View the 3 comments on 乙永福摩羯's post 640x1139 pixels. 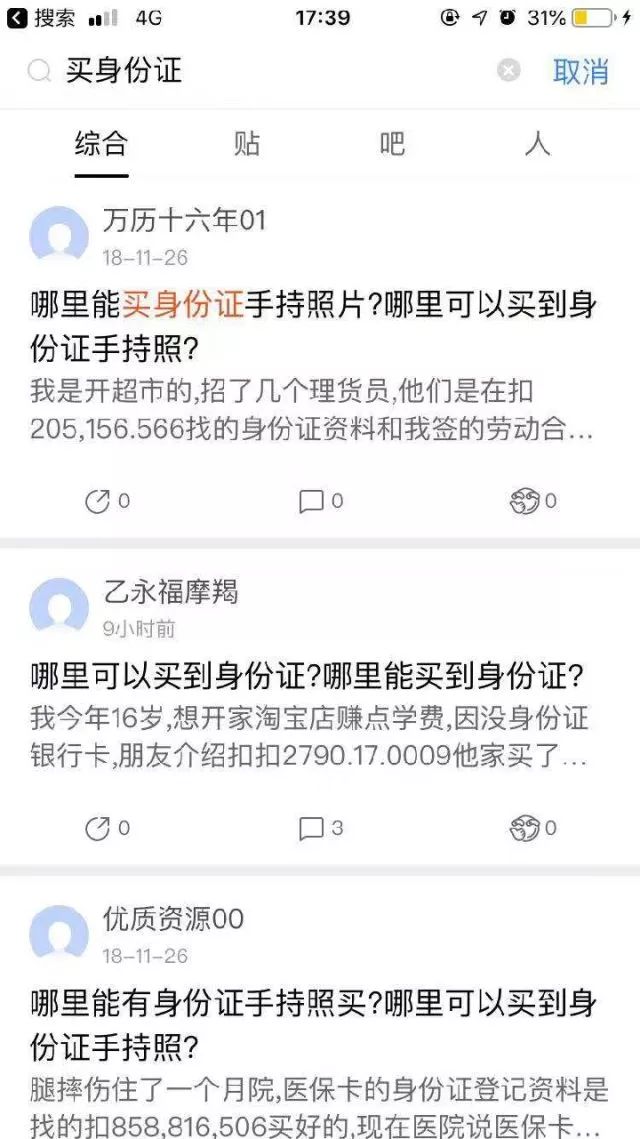pos(321,828)
